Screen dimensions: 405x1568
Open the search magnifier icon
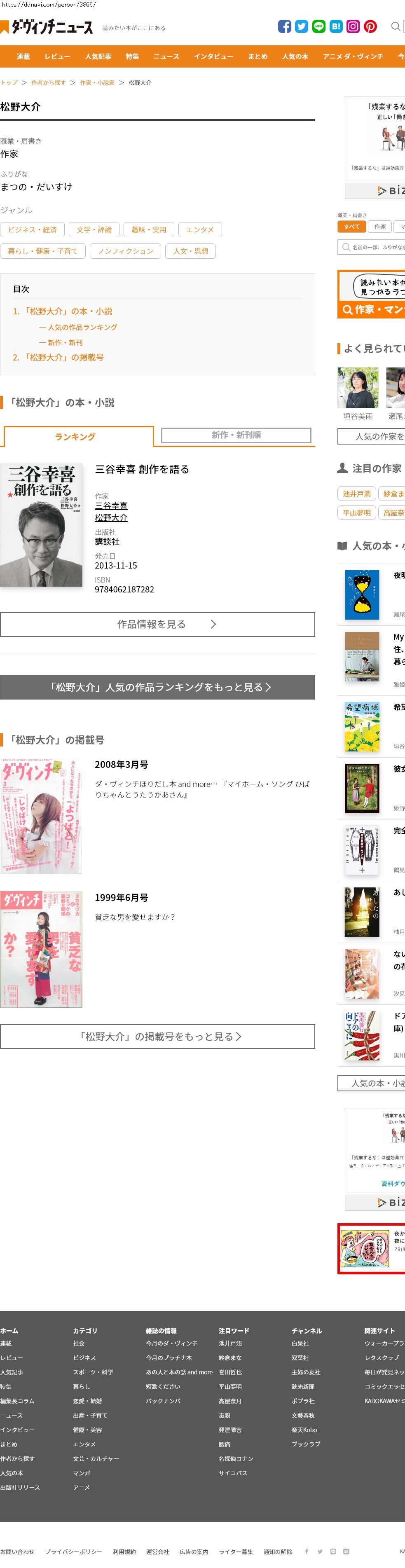point(395,27)
